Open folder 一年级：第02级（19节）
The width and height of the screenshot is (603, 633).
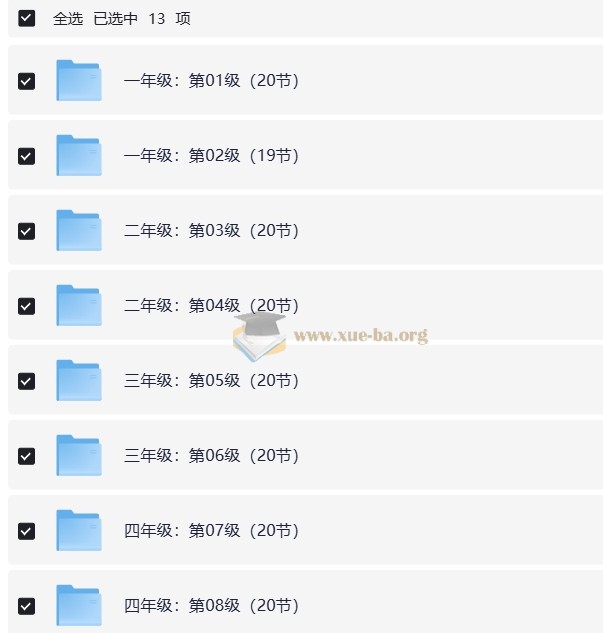coord(210,156)
